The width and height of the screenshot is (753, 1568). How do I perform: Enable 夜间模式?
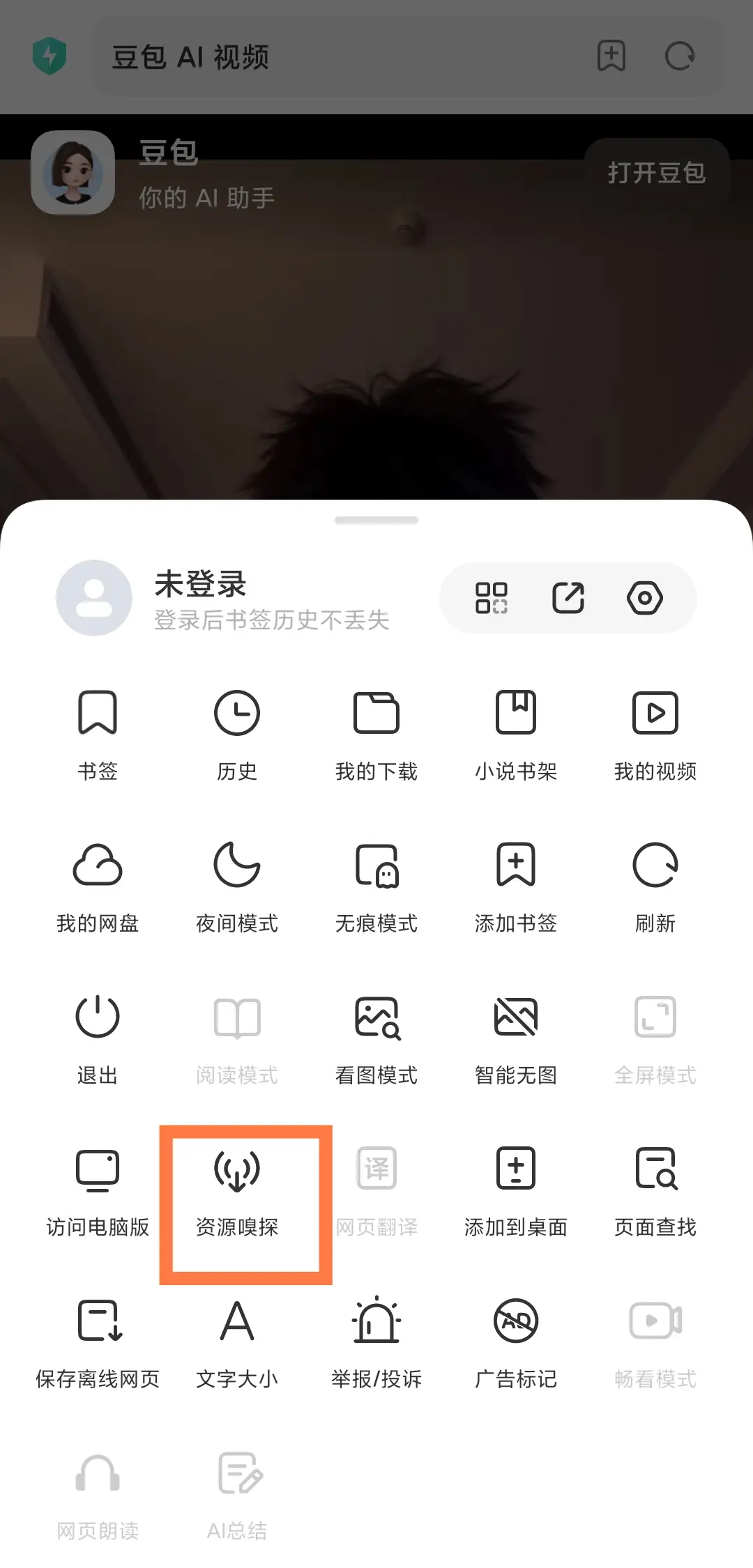coord(237,885)
